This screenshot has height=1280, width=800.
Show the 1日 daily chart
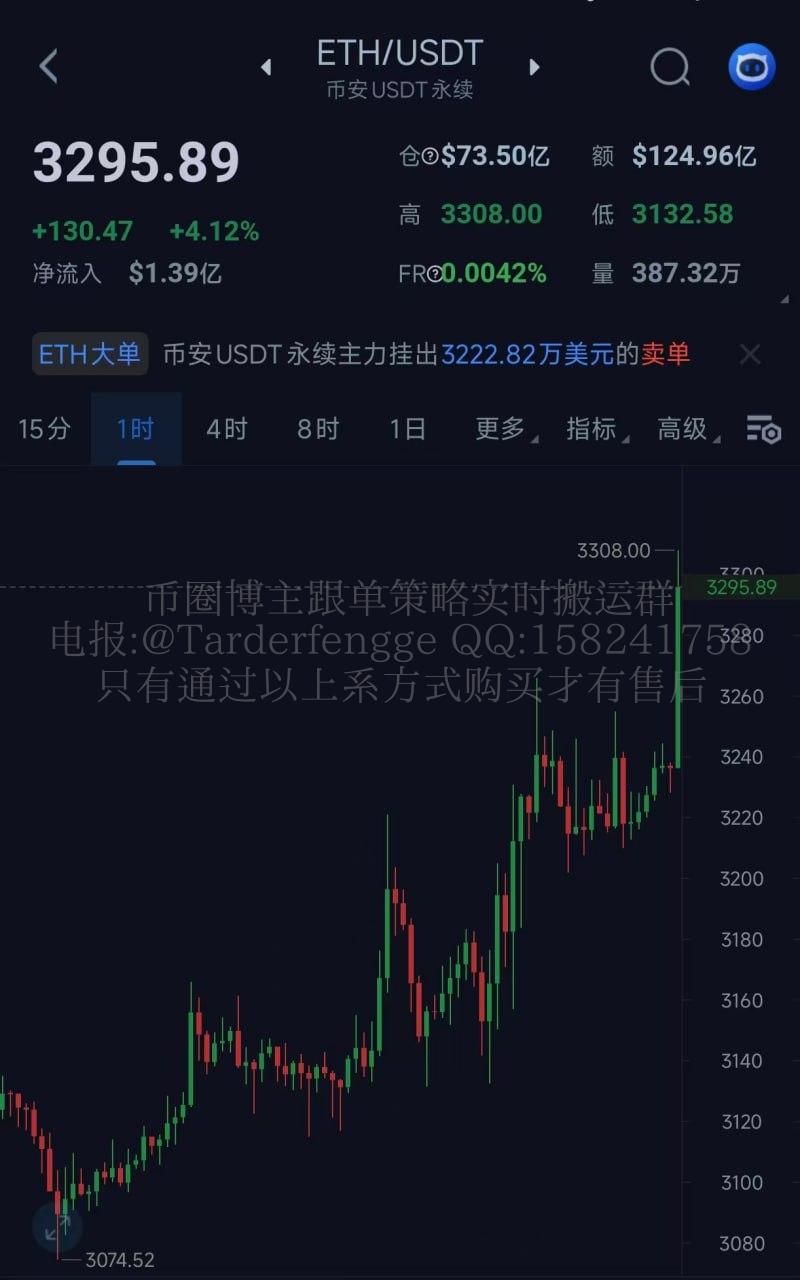[408, 429]
